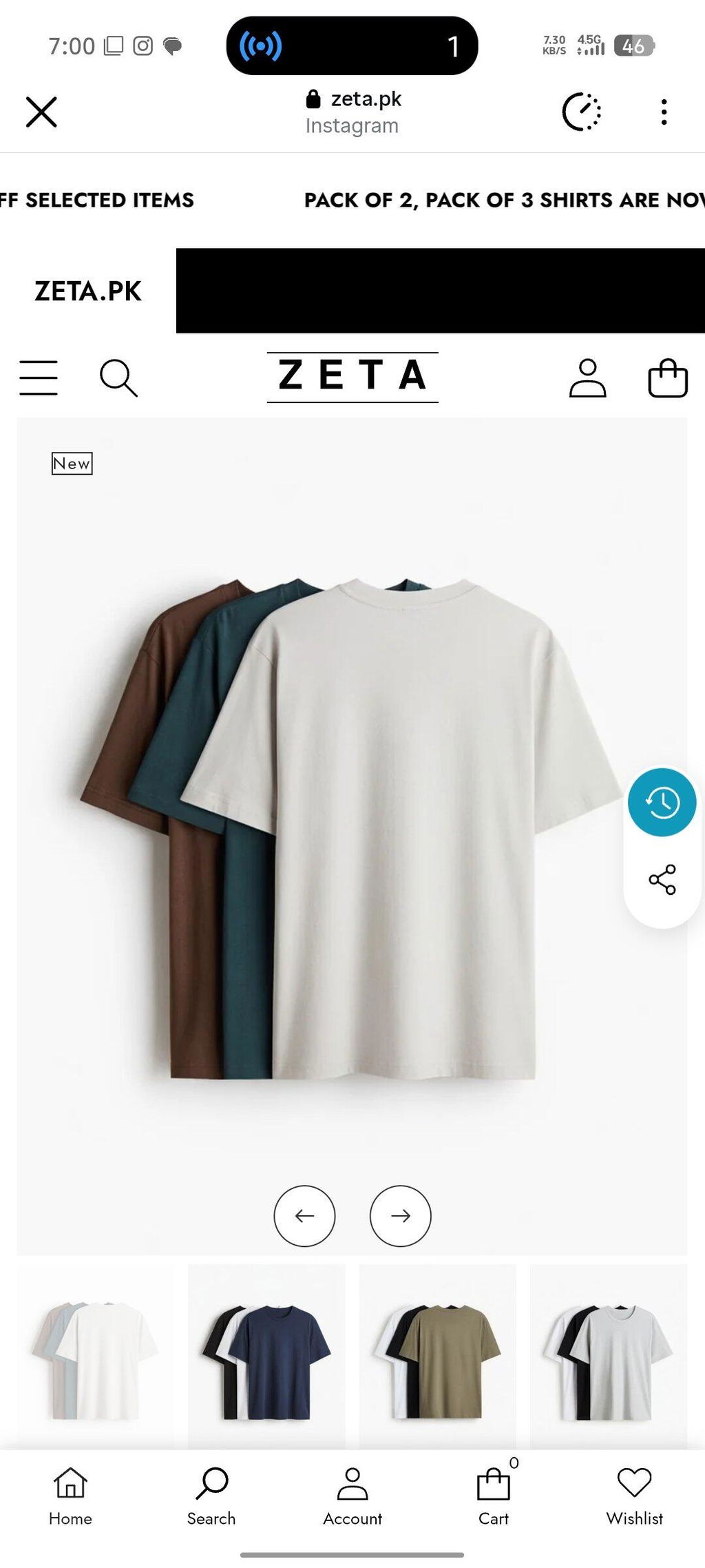
Task: Share this product
Action: (662, 880)
